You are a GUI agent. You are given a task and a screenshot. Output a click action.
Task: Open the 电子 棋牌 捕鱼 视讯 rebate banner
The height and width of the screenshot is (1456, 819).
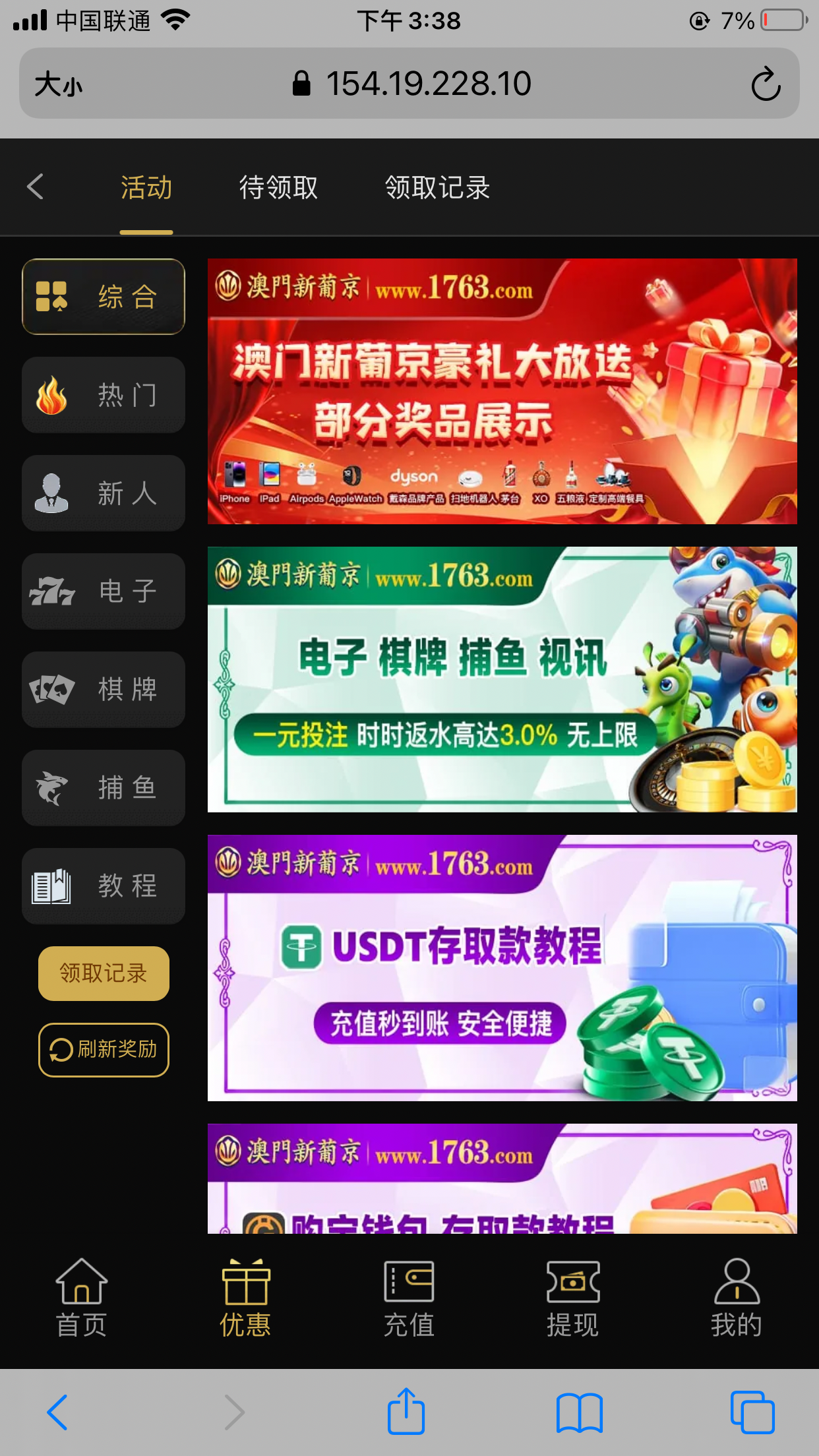(x=502, y=679)
